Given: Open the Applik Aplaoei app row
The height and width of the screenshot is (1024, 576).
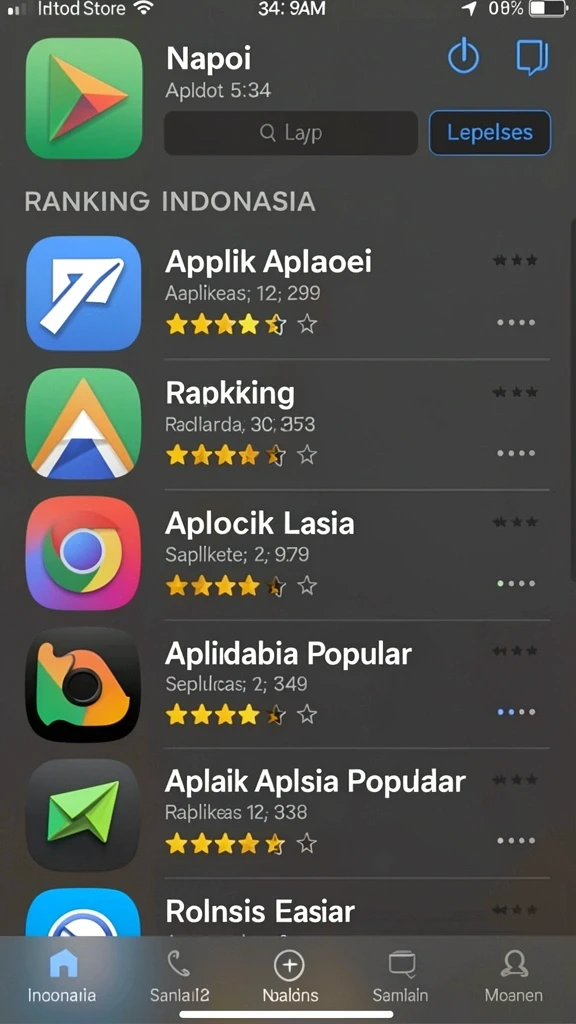Looking at the screenshot, I should coord(288,293).
